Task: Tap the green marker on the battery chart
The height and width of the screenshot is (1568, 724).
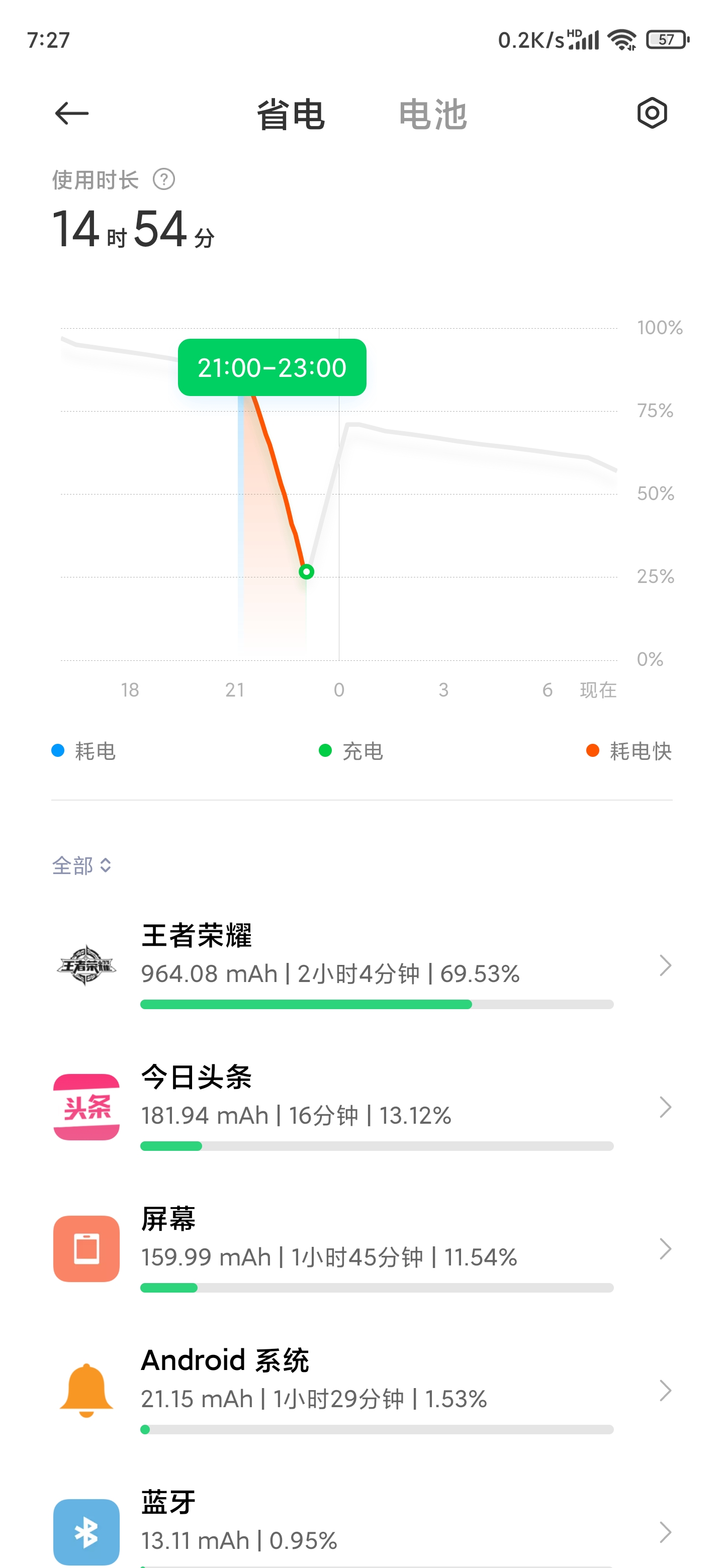Action: coord(306,571)
